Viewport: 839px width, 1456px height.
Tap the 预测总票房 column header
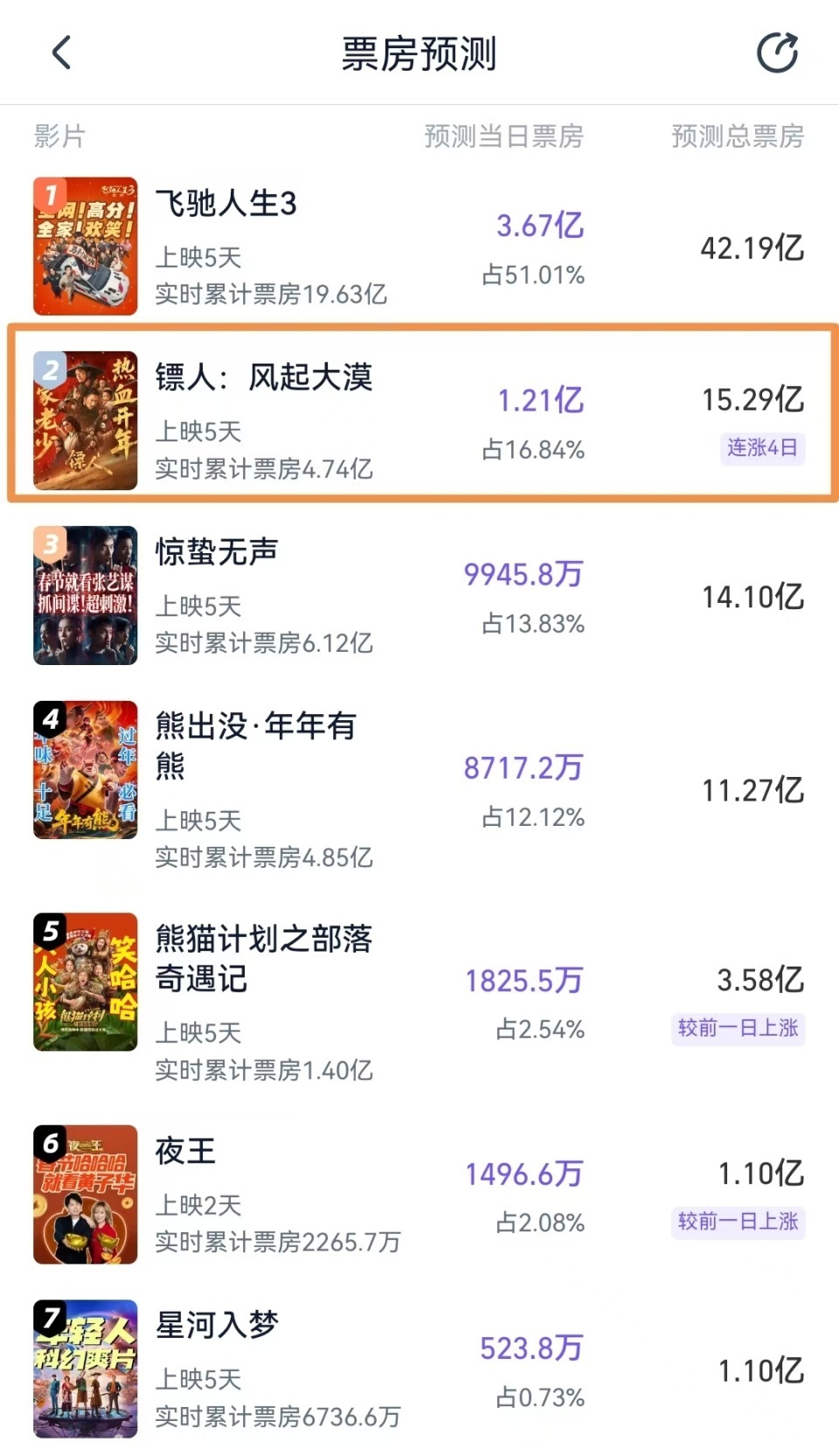738,135
